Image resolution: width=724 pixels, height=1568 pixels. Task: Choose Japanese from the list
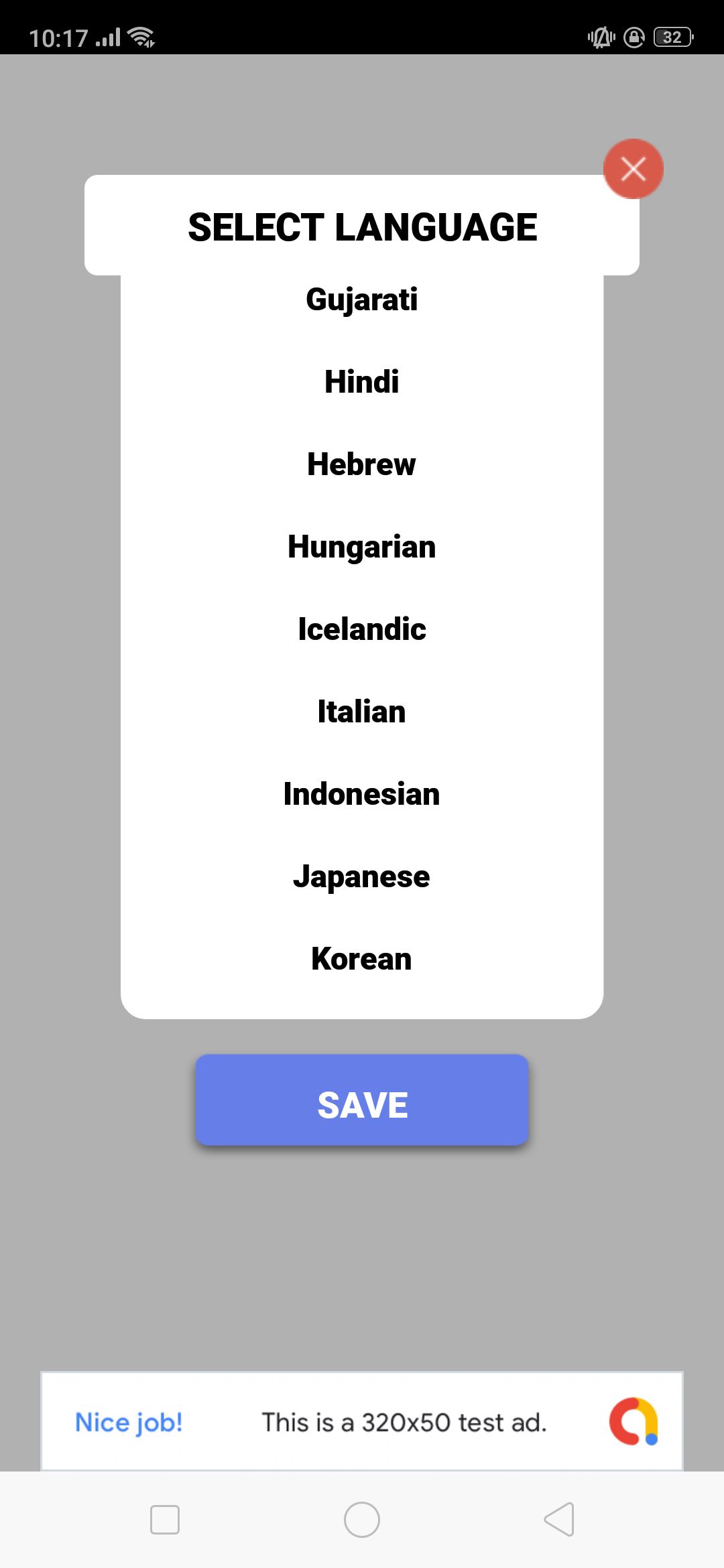click(362, 876)
